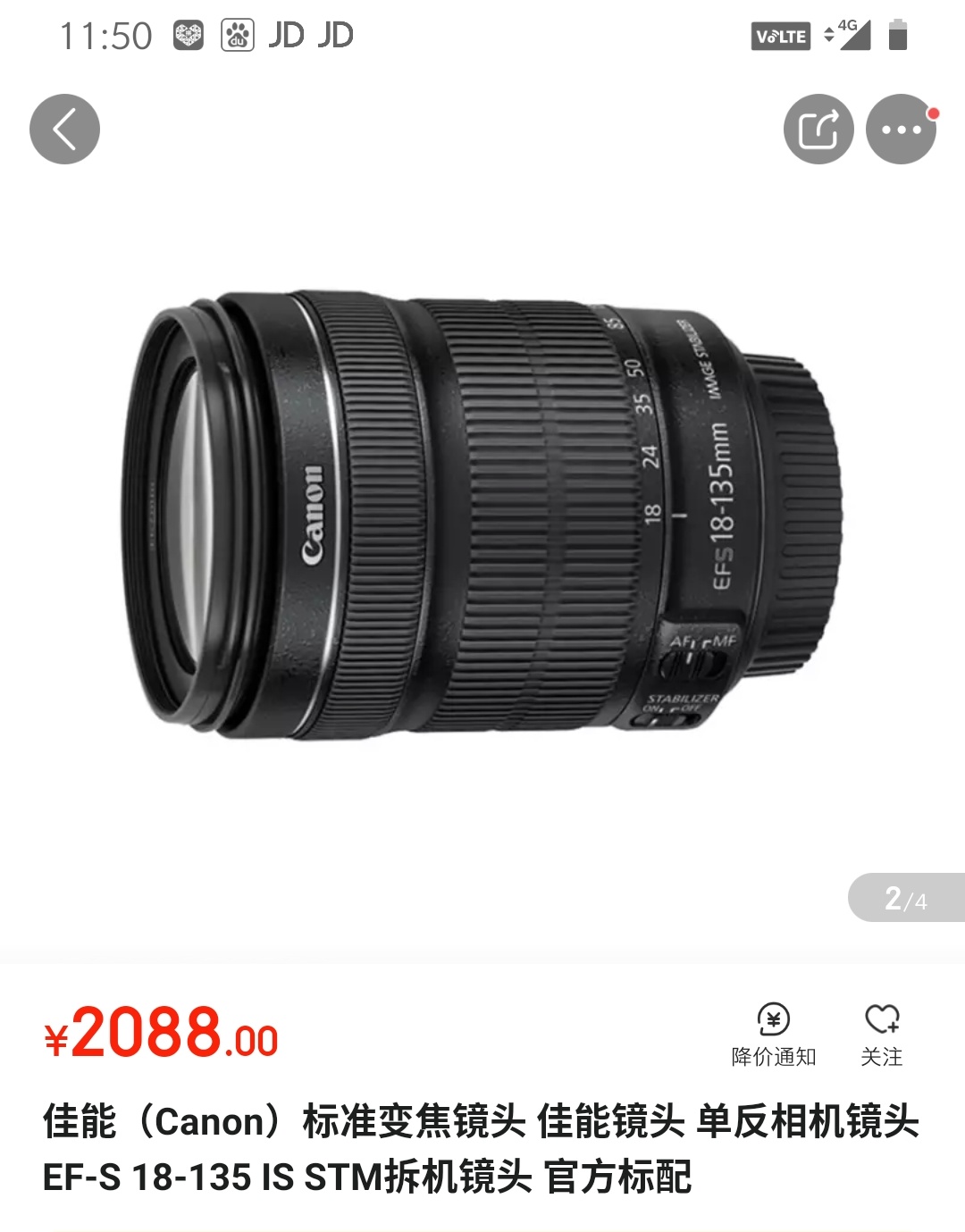Go back to the previous page
The height and width of the screenshot is (1232, 965).
(x=64, y=129)
